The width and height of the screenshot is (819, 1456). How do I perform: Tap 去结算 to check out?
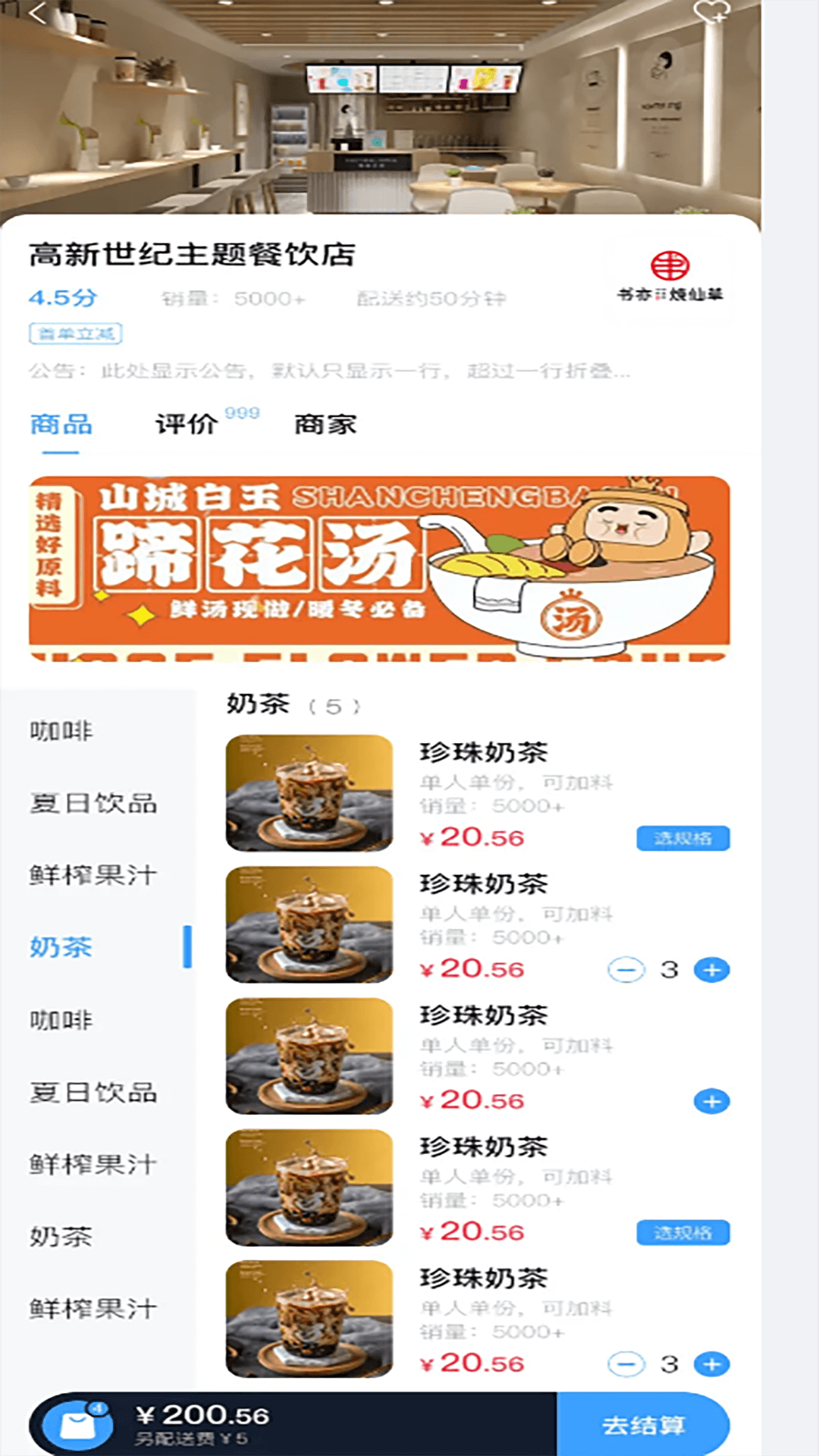(x=643, y=1425)
